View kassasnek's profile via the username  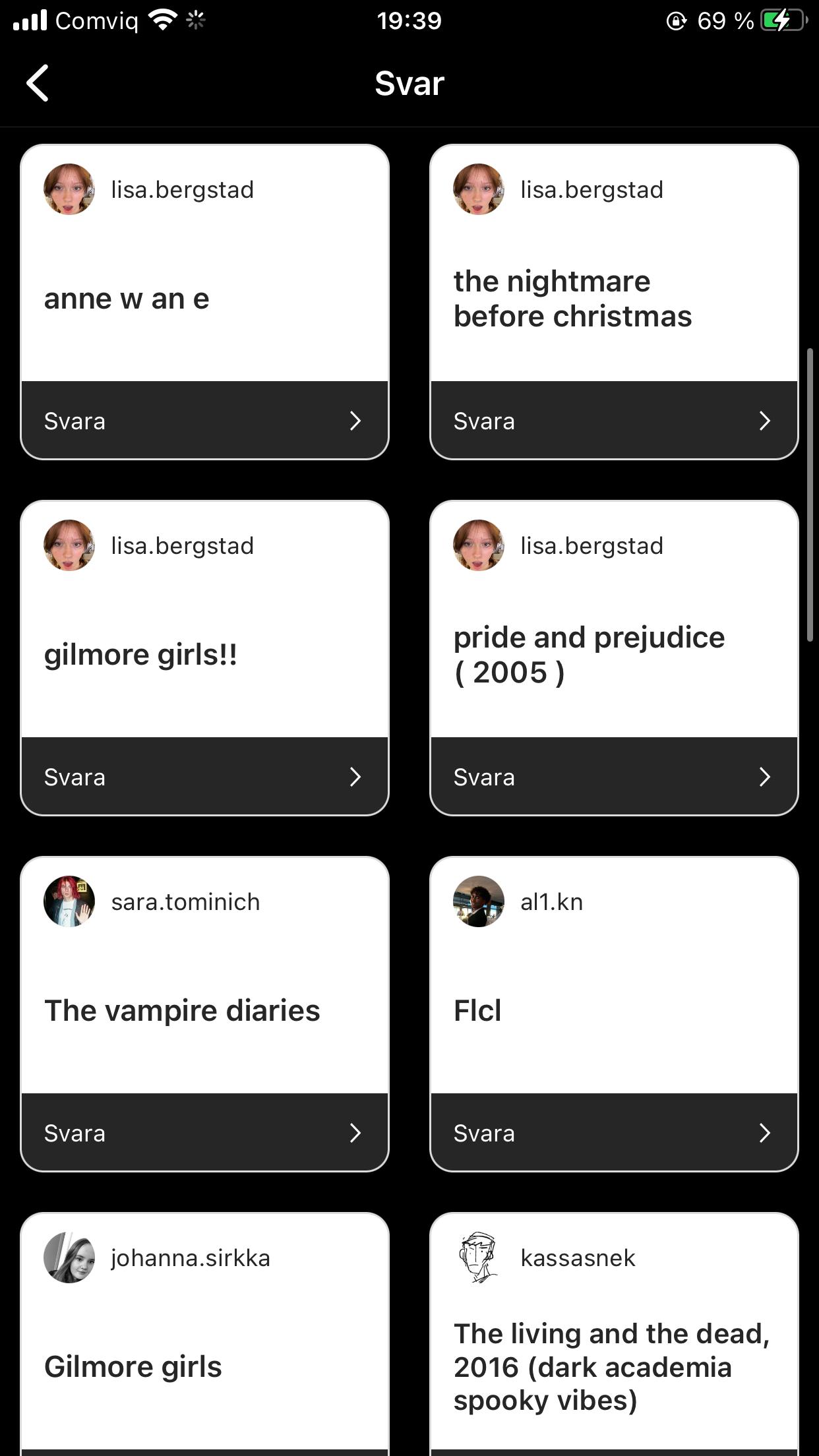click(578, 1258)
